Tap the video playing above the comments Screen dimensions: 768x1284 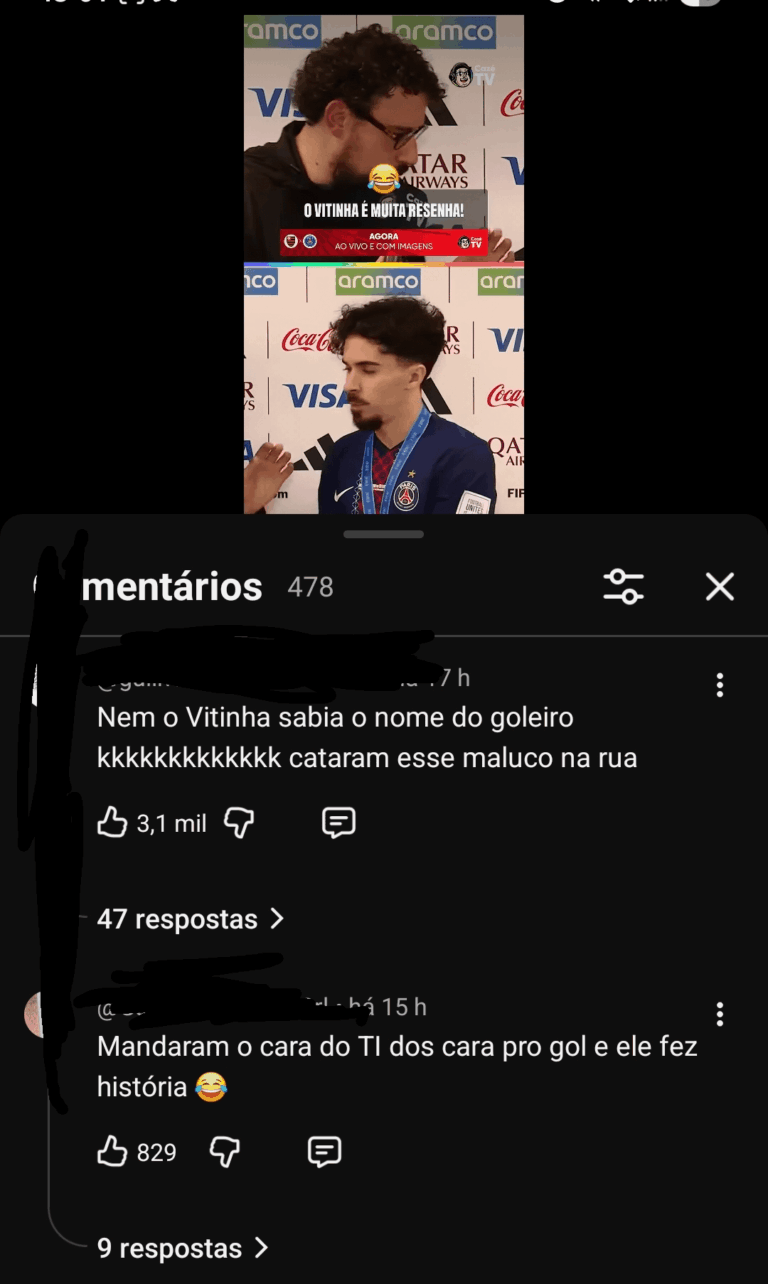(384, 265)
